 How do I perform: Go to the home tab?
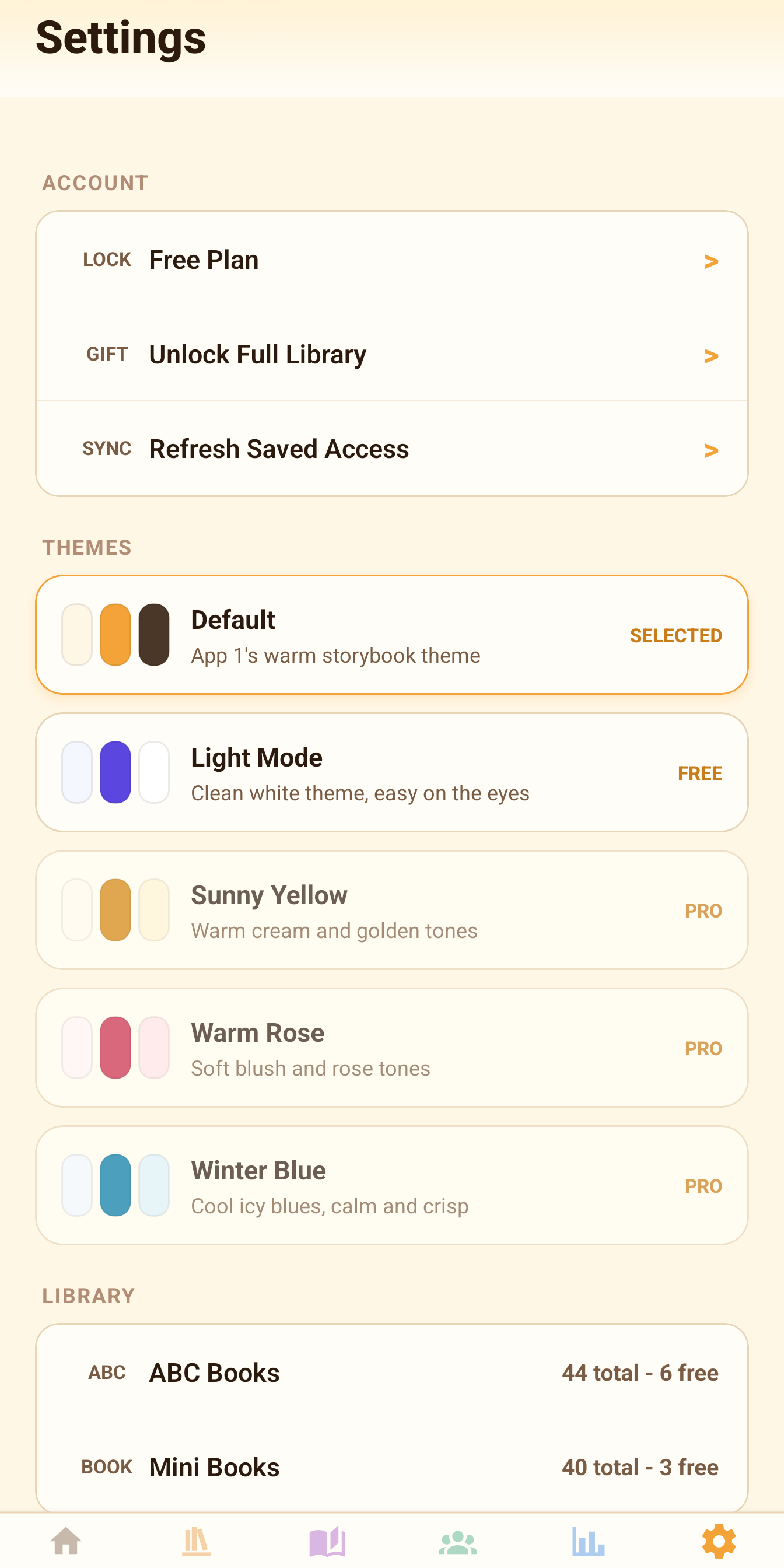tap(66, 1541)
